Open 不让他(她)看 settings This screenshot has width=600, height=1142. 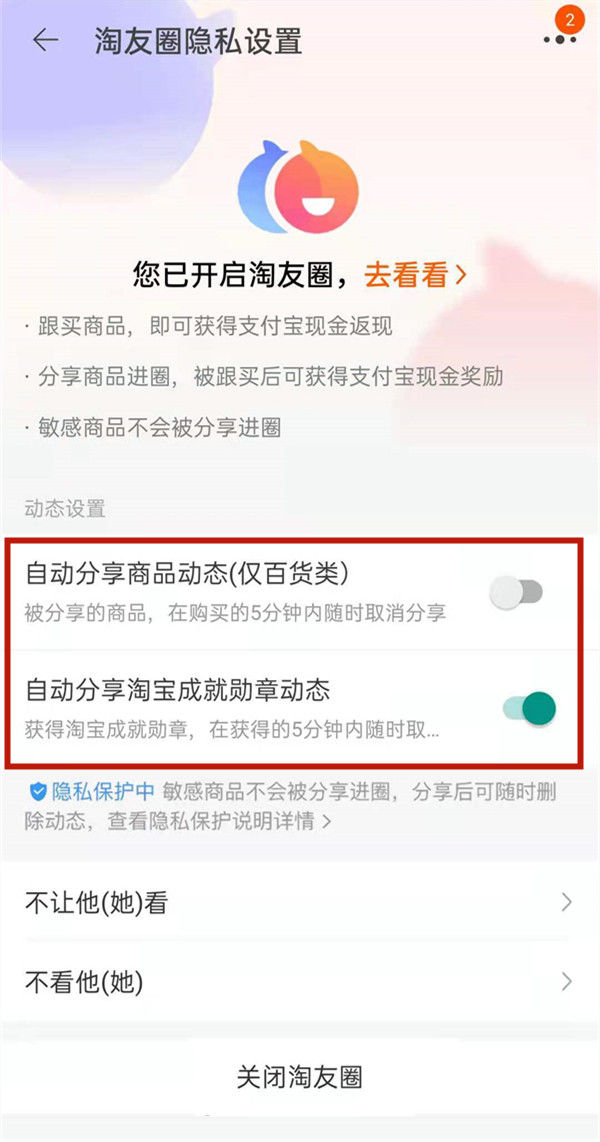pos(300,903)
